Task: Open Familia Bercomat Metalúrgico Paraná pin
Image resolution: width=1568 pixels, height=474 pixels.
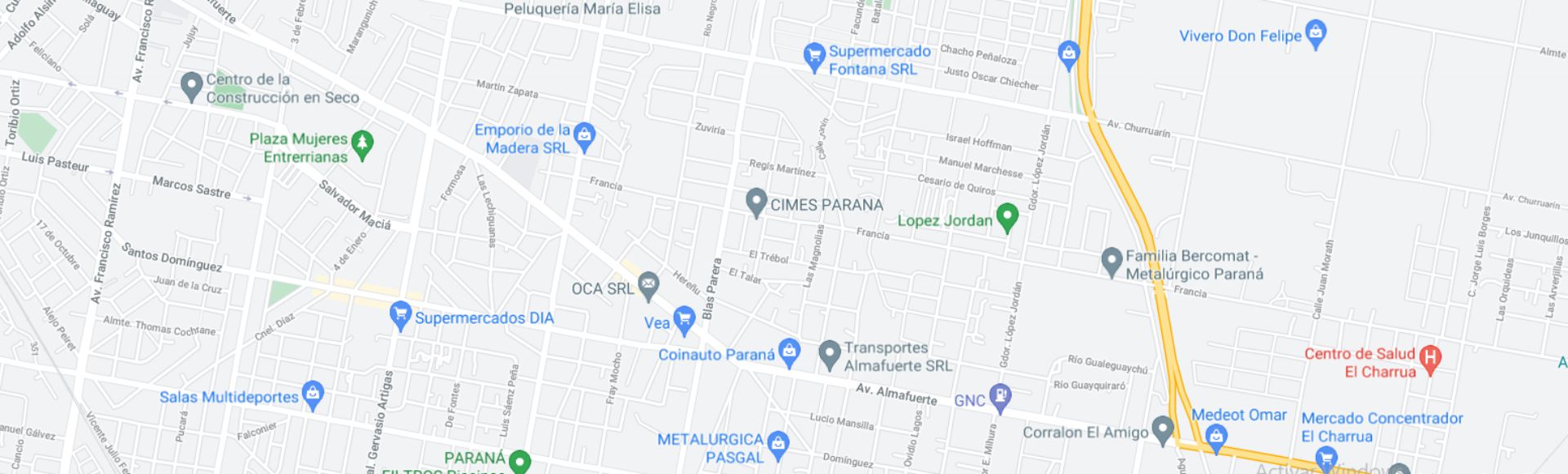Action: click(1111, 261)
